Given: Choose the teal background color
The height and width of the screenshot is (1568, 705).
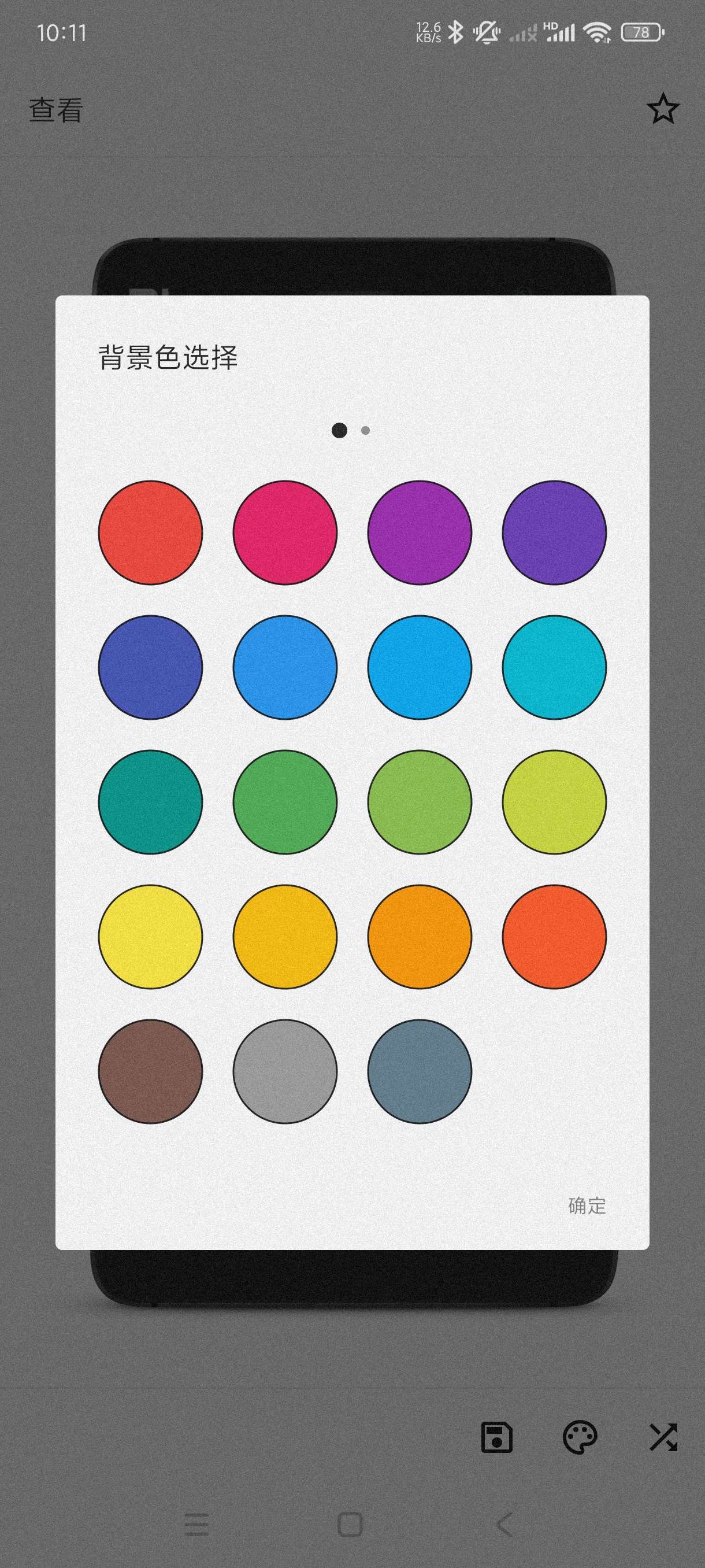Looking at the screenshot, I should click(x=150, y=802).
